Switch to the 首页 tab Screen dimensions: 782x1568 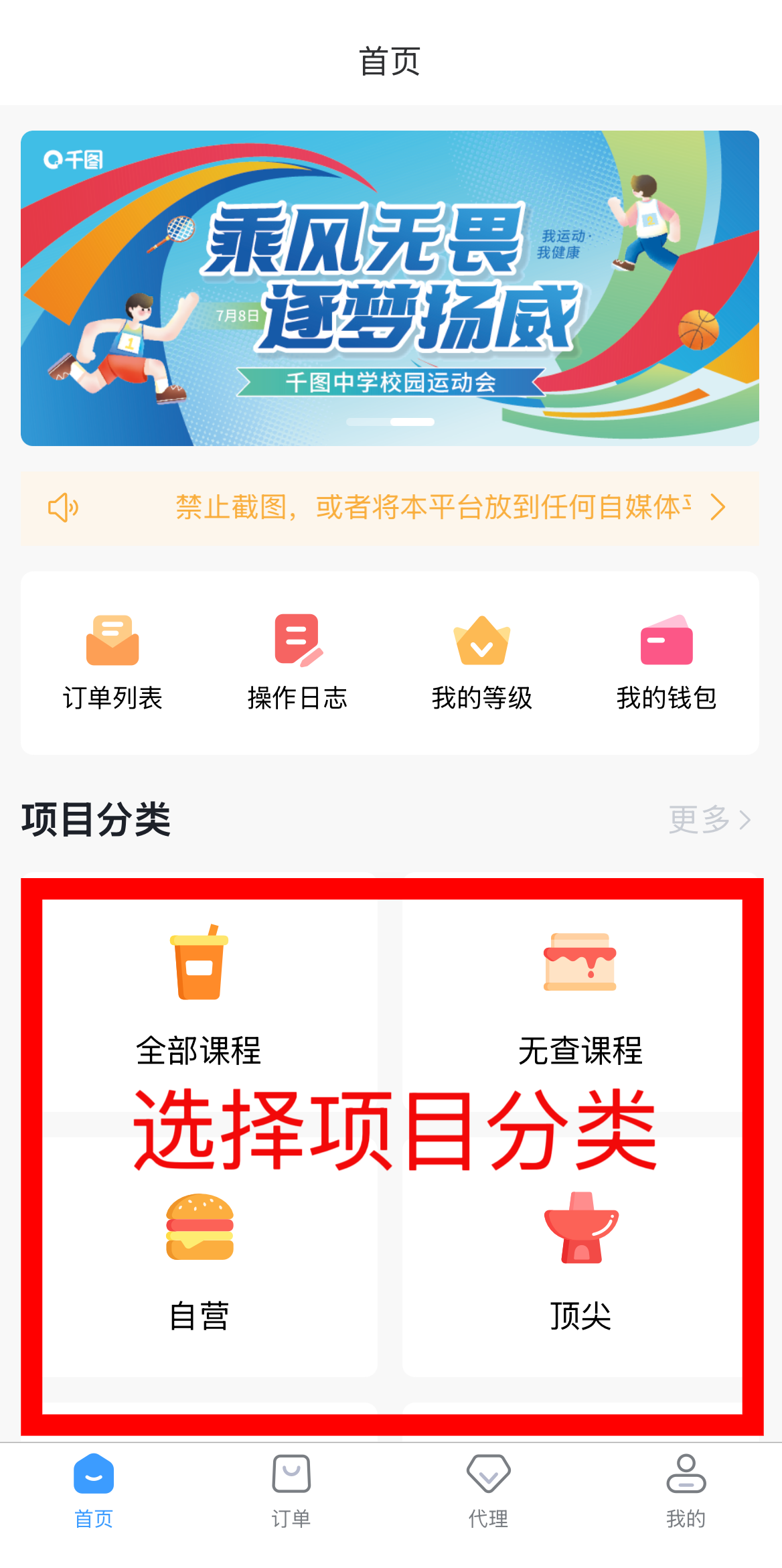pyautogui.click(x=94, y=1491)
